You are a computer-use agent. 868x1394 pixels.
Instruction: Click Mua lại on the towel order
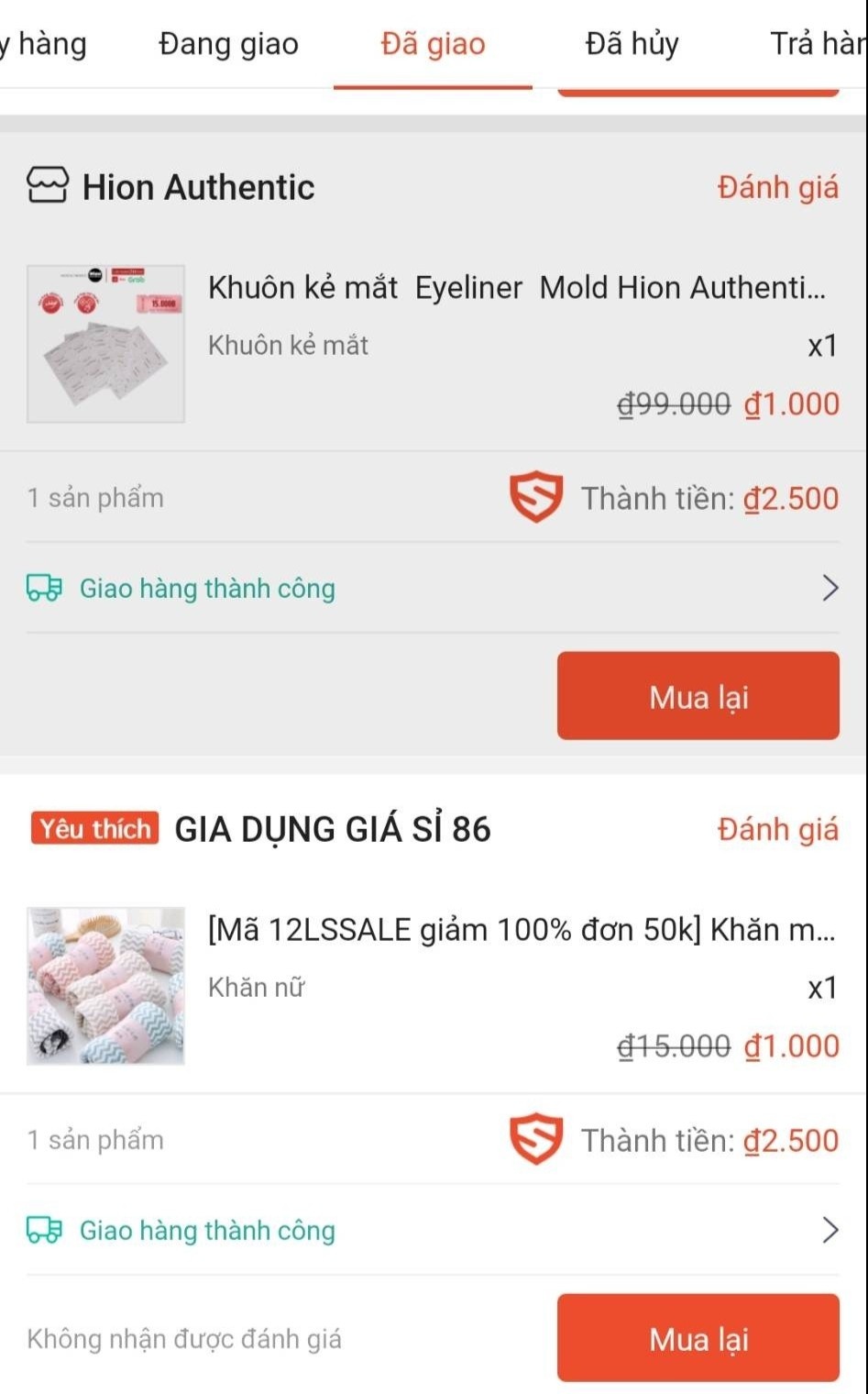coord(698,1338)
